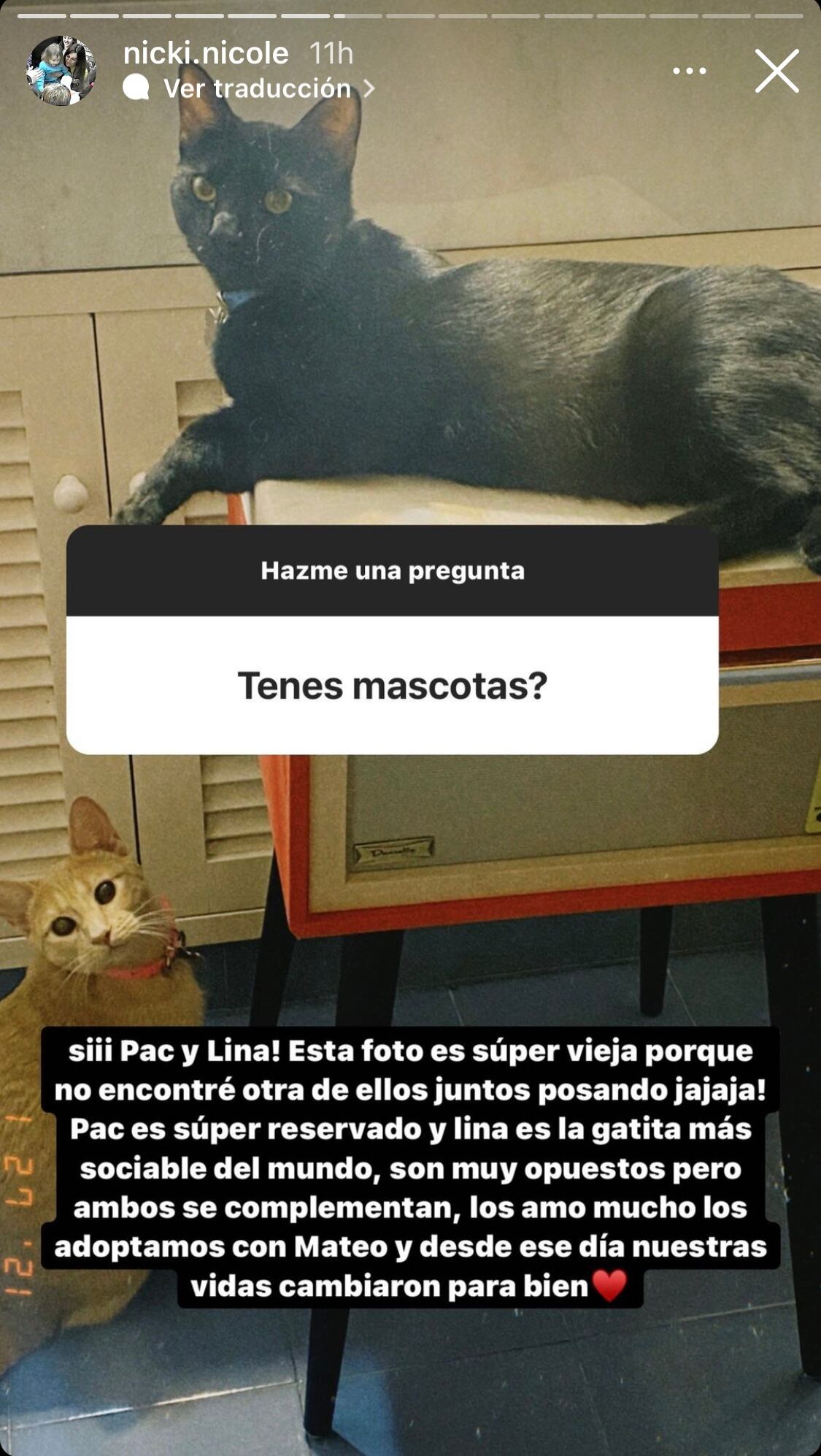Open the three-dot options menu
Screen dimensions: 821x1456
[x=689, y=71]
